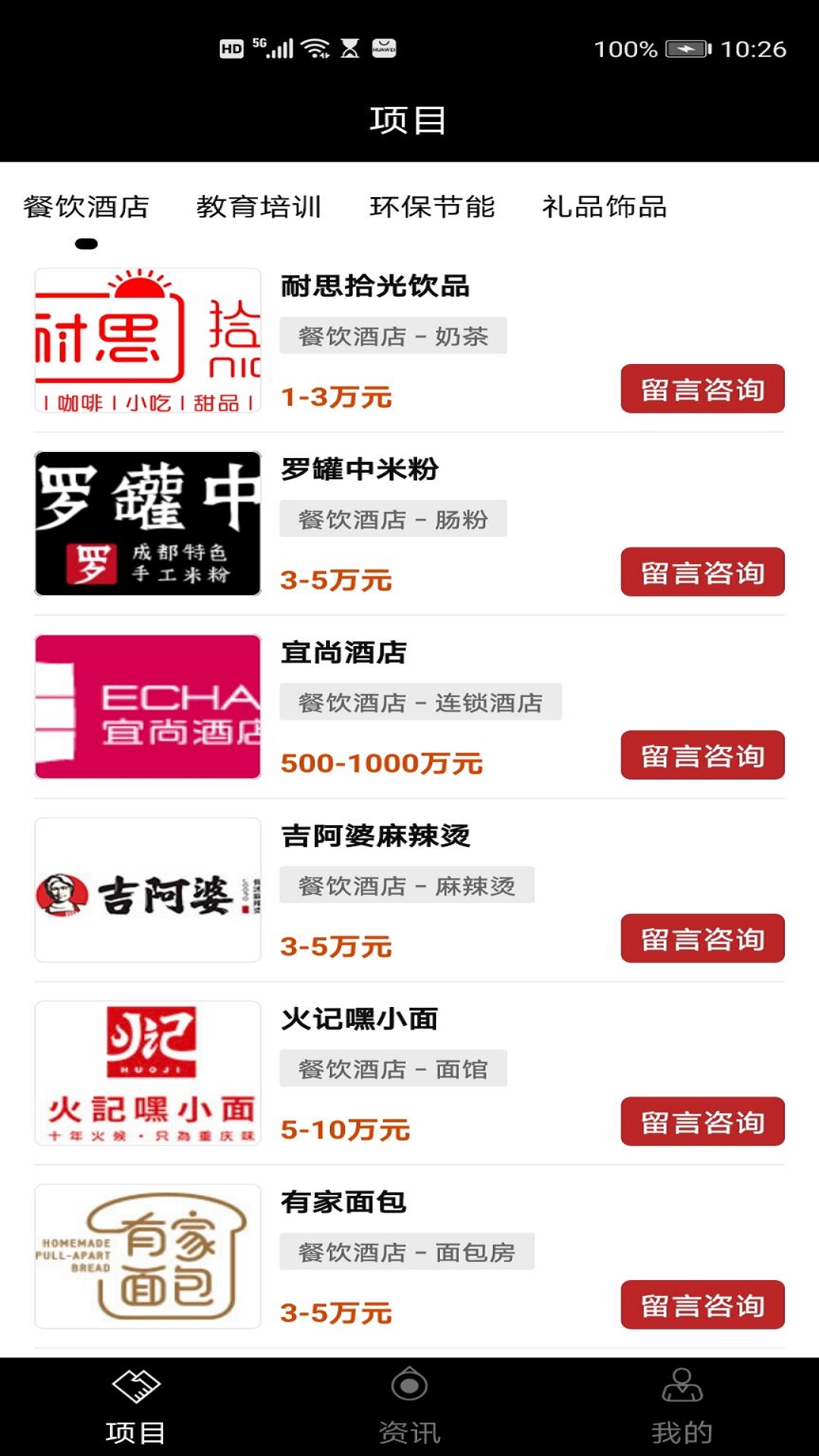This screenshot has height=1456, width=819.
Task: Open the 礼品饰品 category tab
Action: (x=604, y=206)
